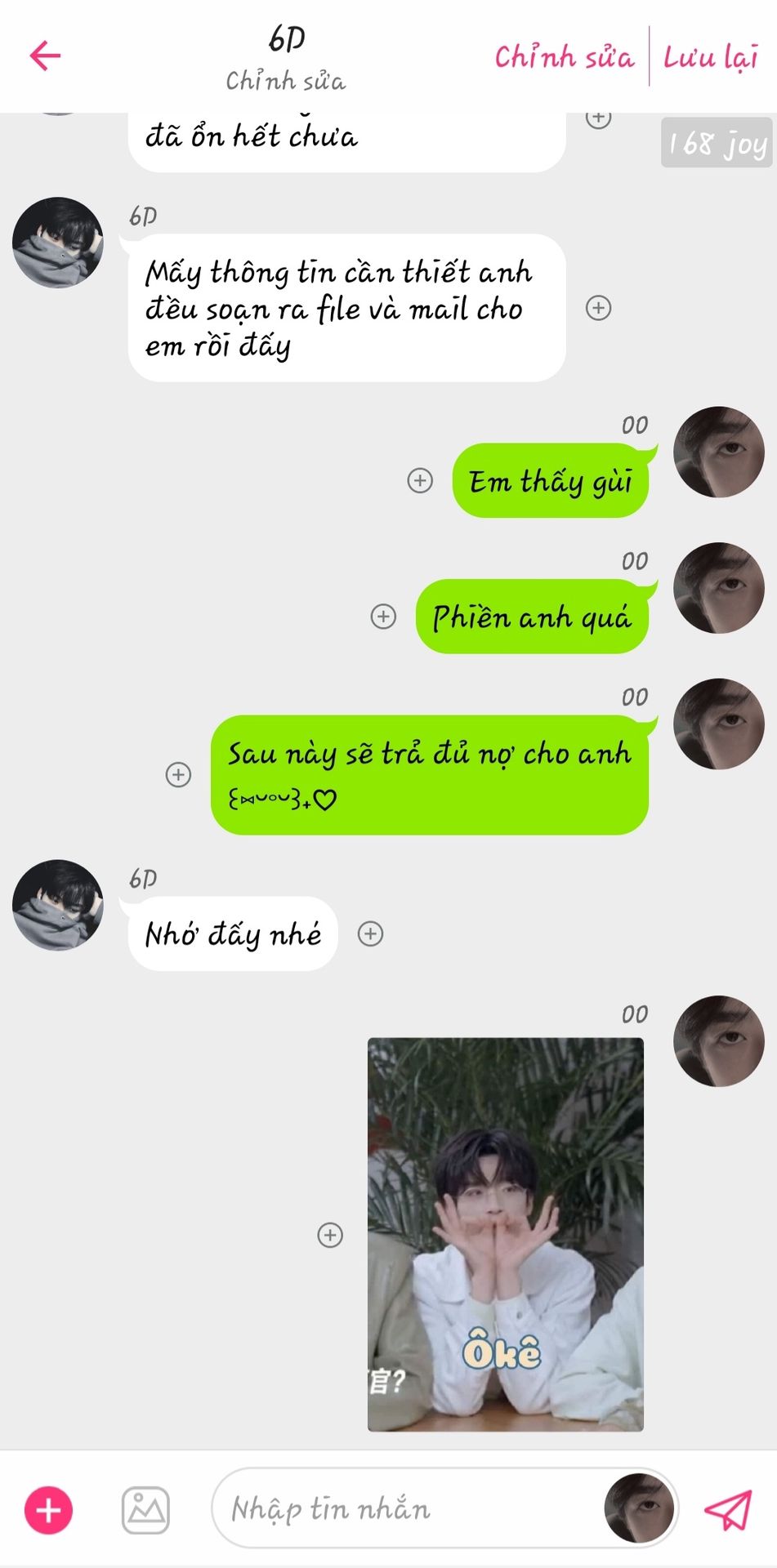Go back with the pink arrow
Screen dimensions: 777x1568
tap(46, 56)
